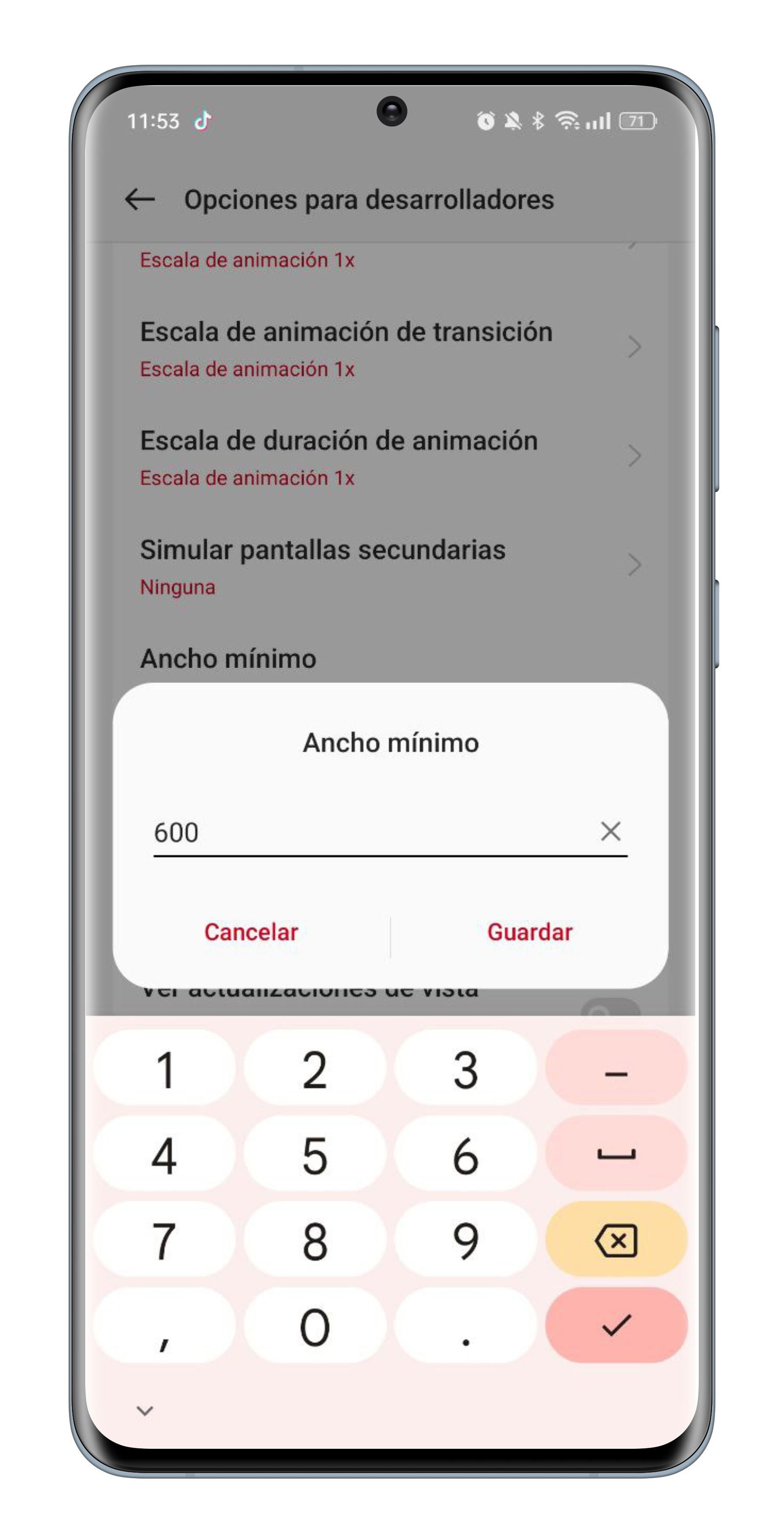
Task: Tap Cancelar in the Ancho mínimo dialog
Action: point(250,932)
